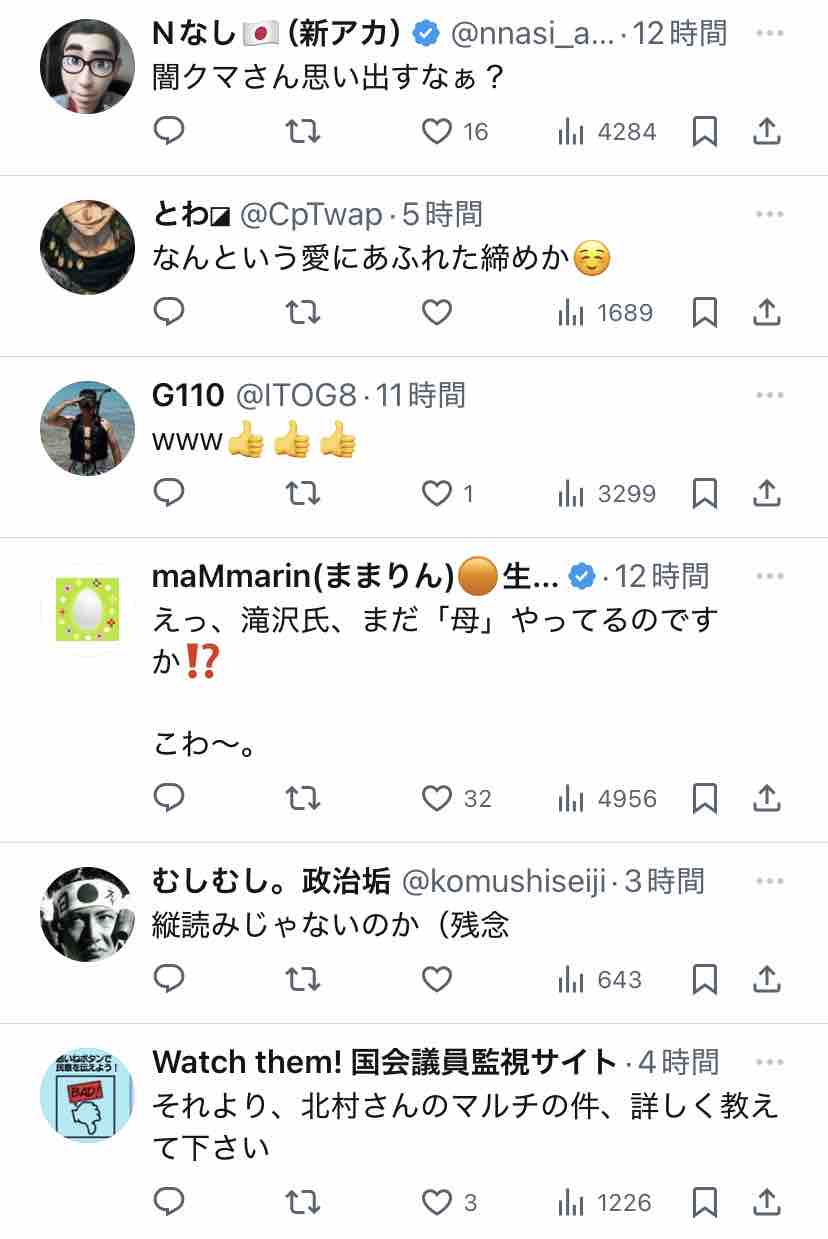Reply to とわ's comment
This screenshot has height=1239, width=828.
point(169,313)
